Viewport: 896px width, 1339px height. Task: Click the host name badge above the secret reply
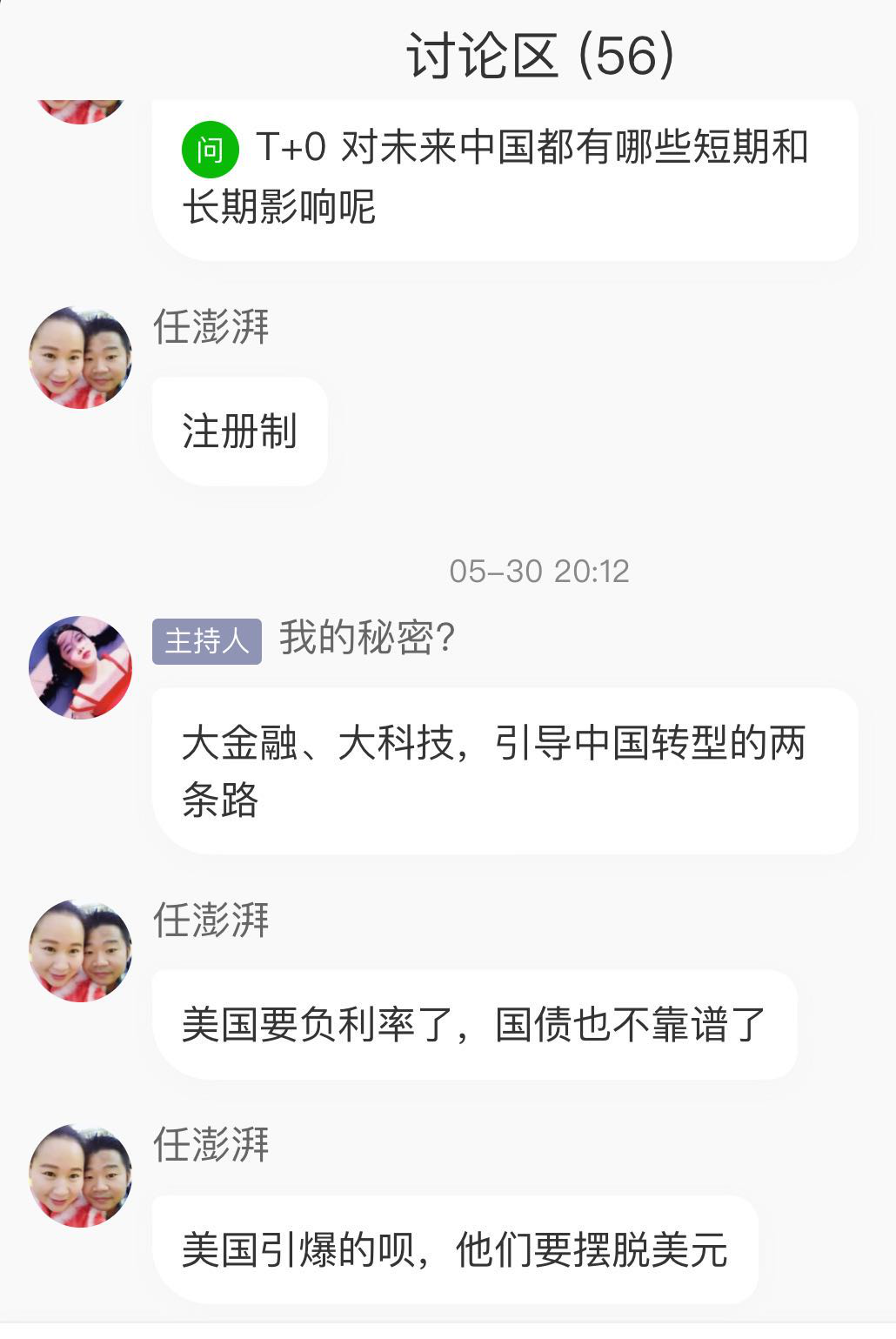coord(207,640)
